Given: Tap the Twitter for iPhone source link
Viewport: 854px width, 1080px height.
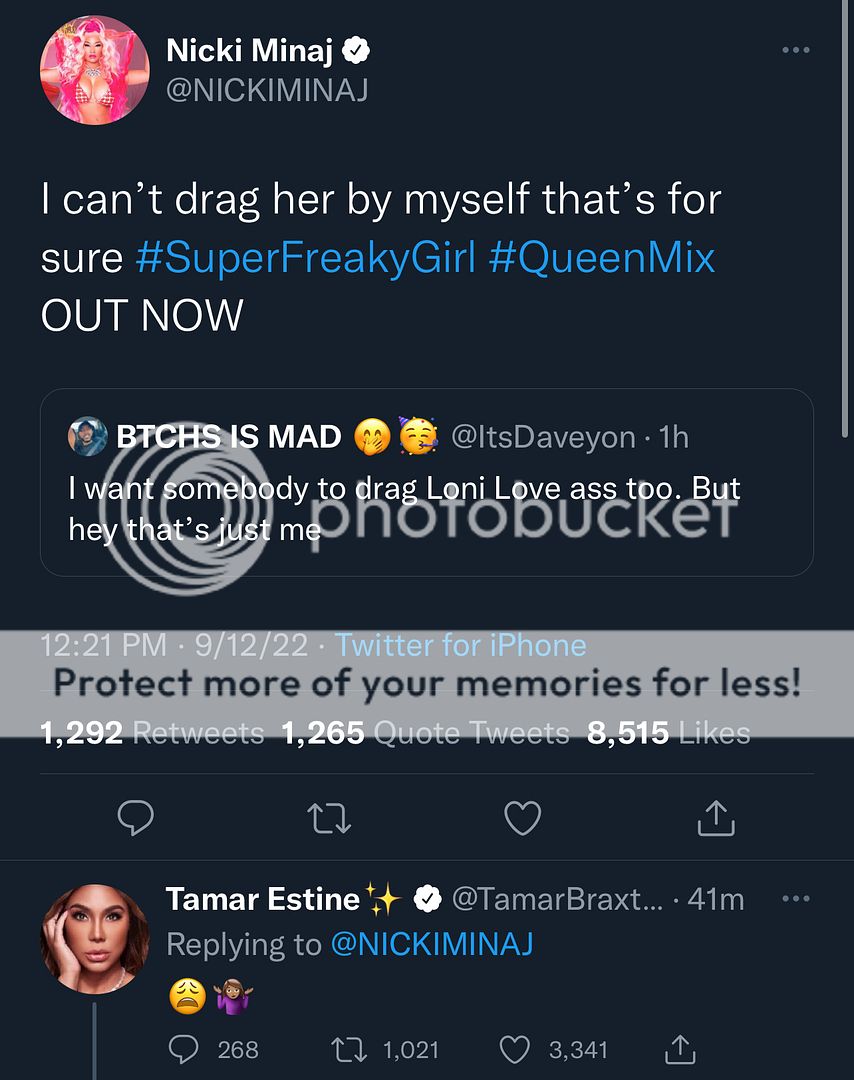Looking at the screenshot, I should point(460,645).
